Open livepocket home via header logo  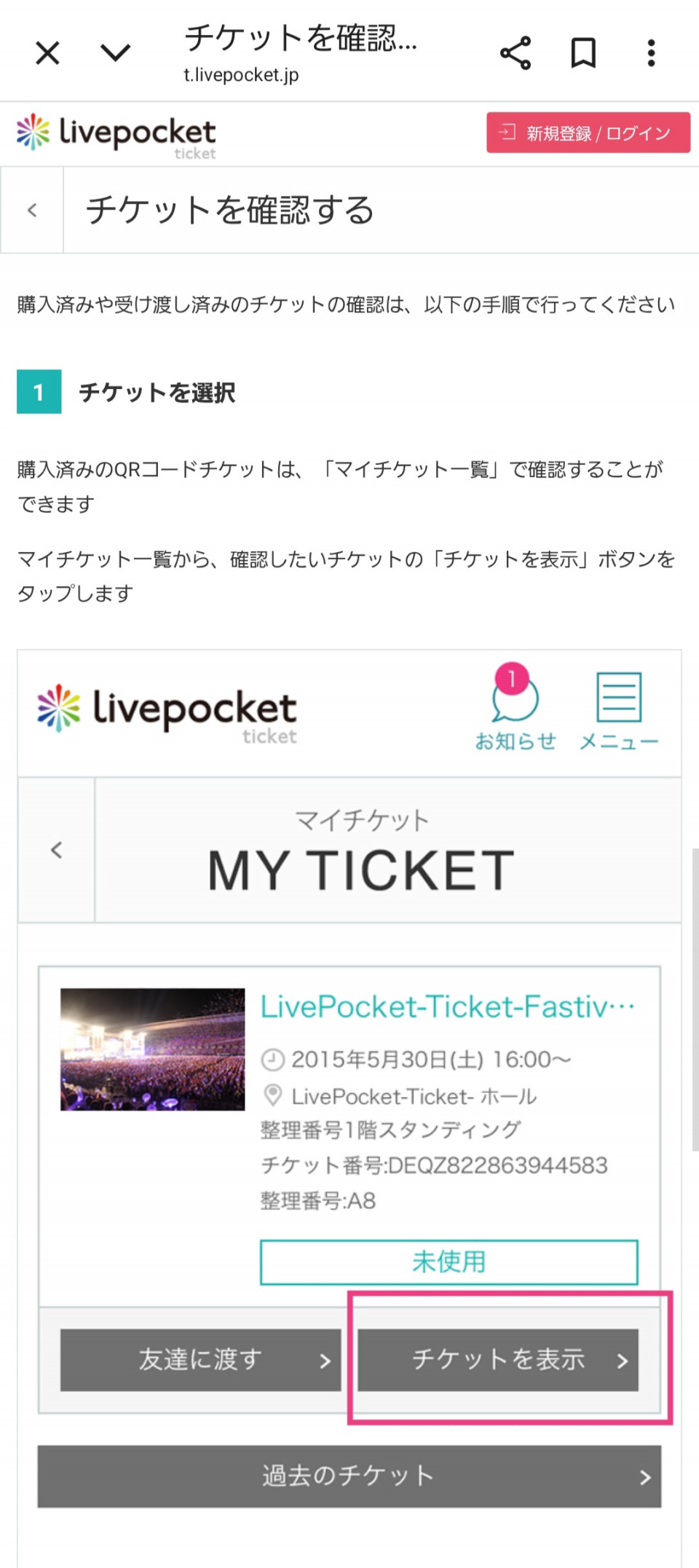point(116,133)
